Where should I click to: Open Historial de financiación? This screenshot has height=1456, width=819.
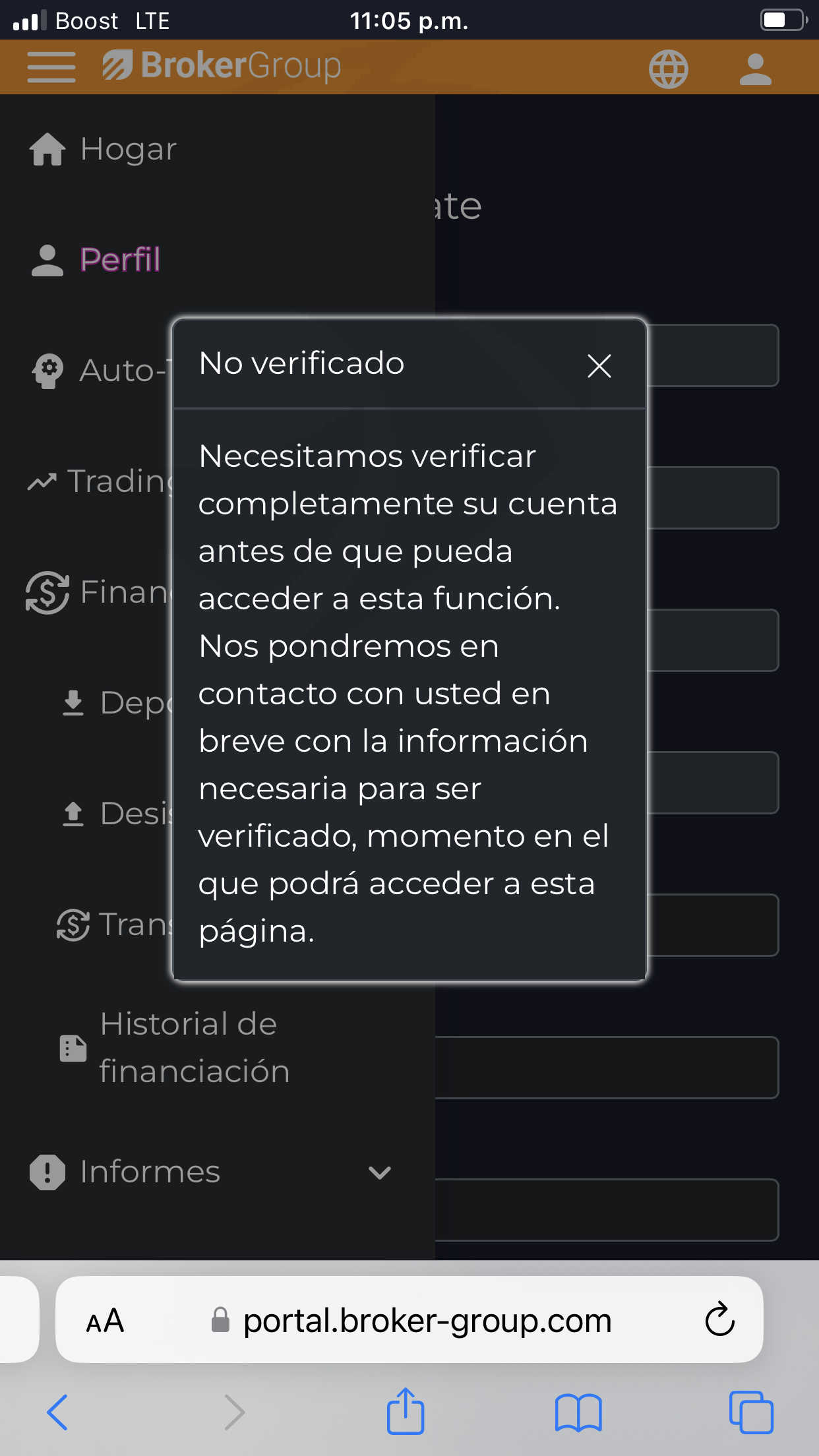click(x=175, y=1047)
